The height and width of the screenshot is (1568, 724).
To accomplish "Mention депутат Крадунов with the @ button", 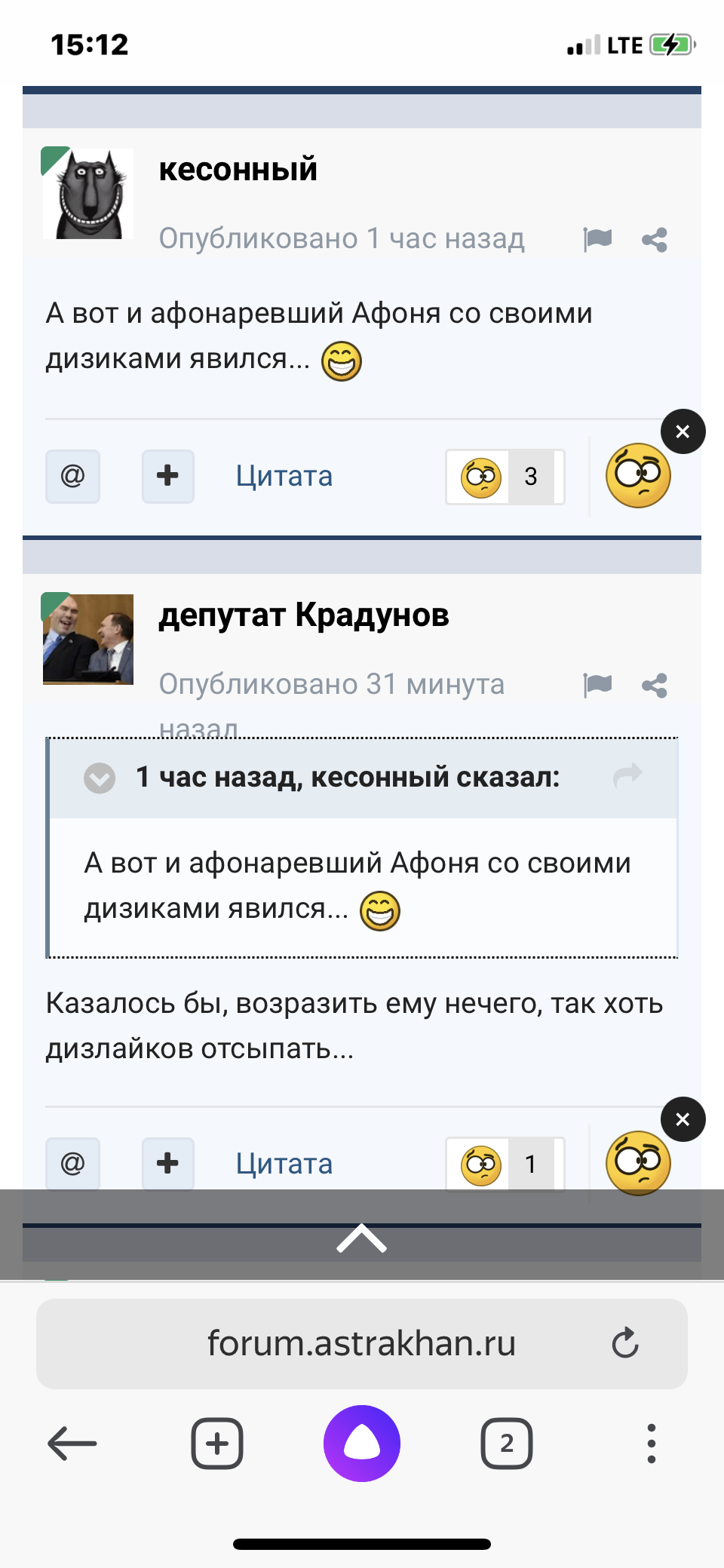I will pyautogui.click(x=72, y=1164).
